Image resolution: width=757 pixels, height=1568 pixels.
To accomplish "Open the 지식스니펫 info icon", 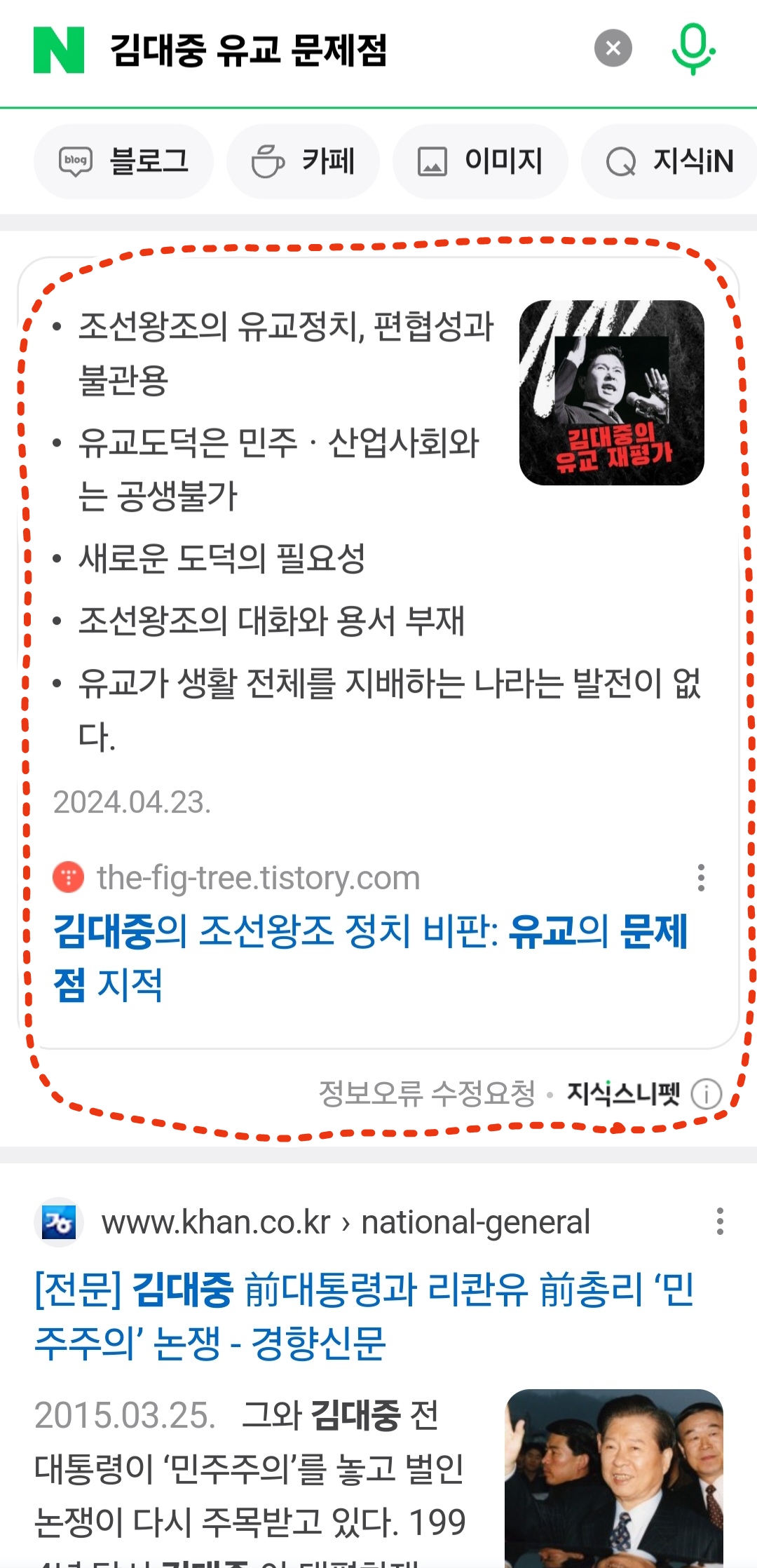I will coord(706,1093).
